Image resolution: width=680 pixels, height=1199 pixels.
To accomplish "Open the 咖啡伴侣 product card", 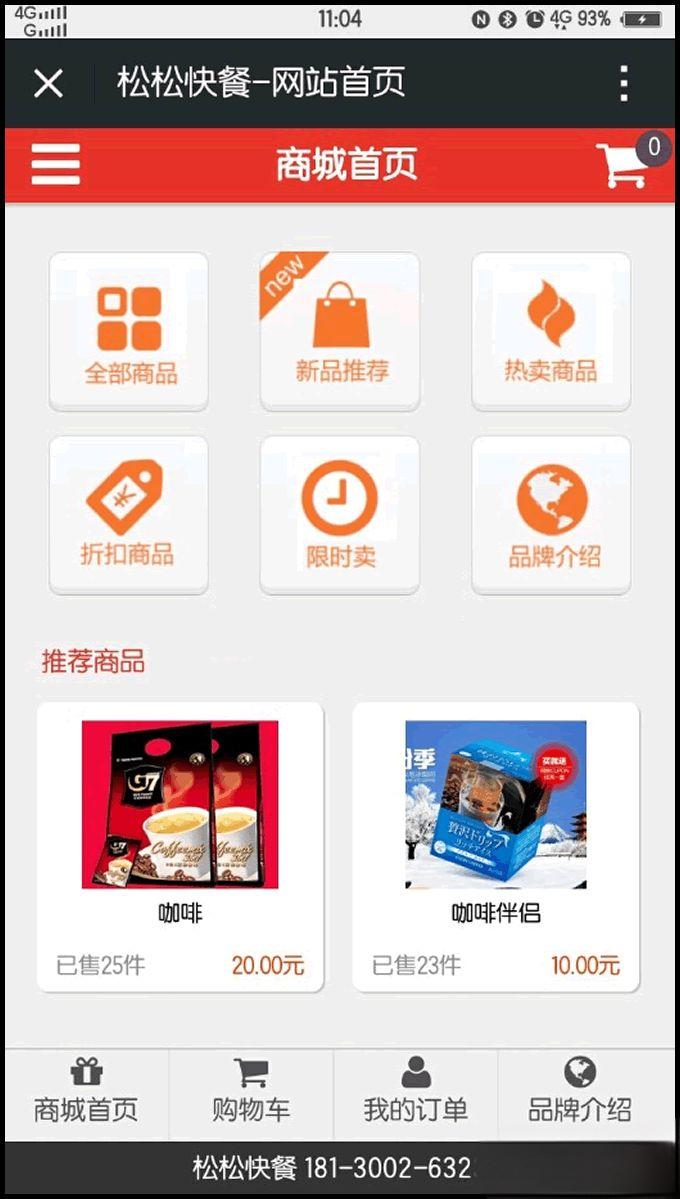I will pyautogui.click(x=496, y=846).
